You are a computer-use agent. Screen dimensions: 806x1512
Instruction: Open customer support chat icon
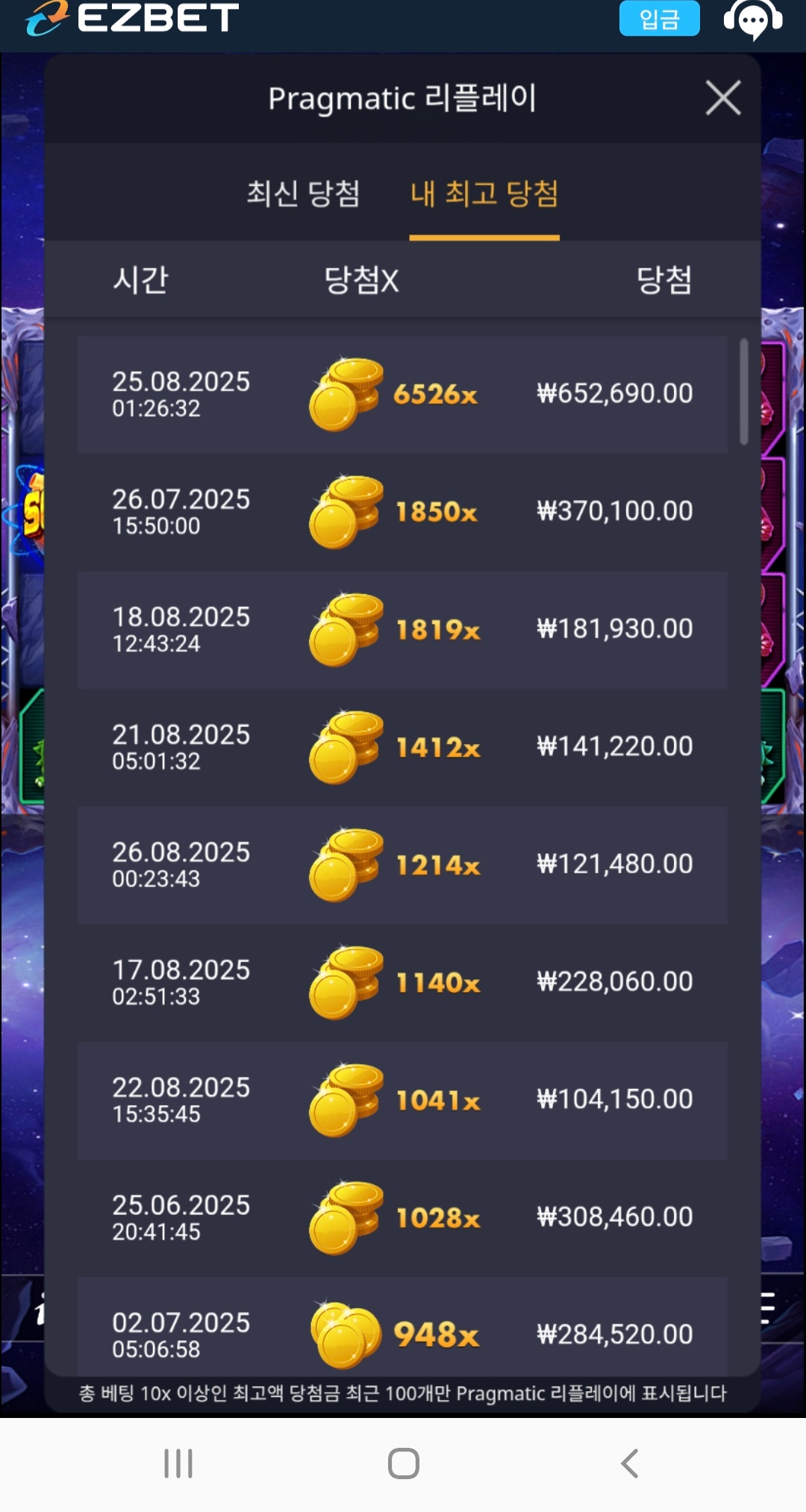click(752, 20)
